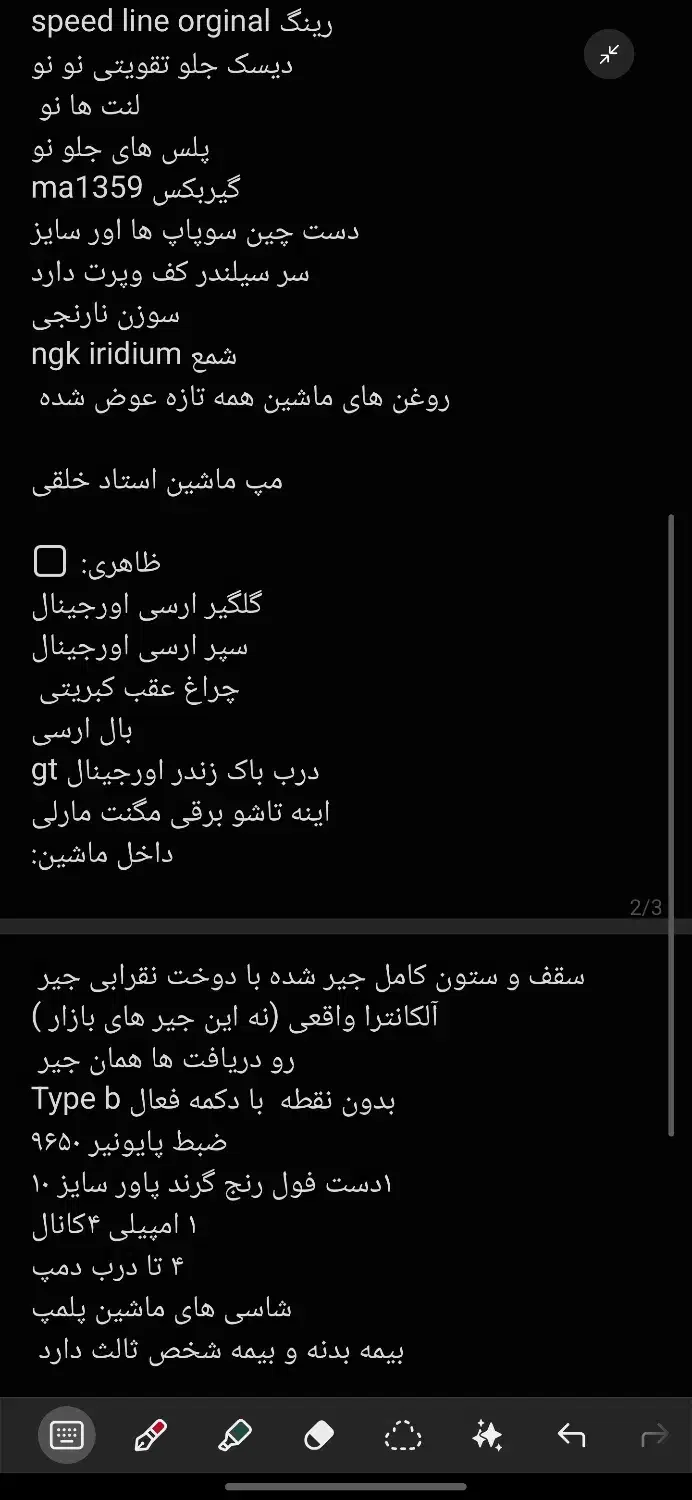Select the highlighter tool
Image resolution: width=692 pixels, height=1500 pixels.
pyautogui.click(x=234, y=1437)
